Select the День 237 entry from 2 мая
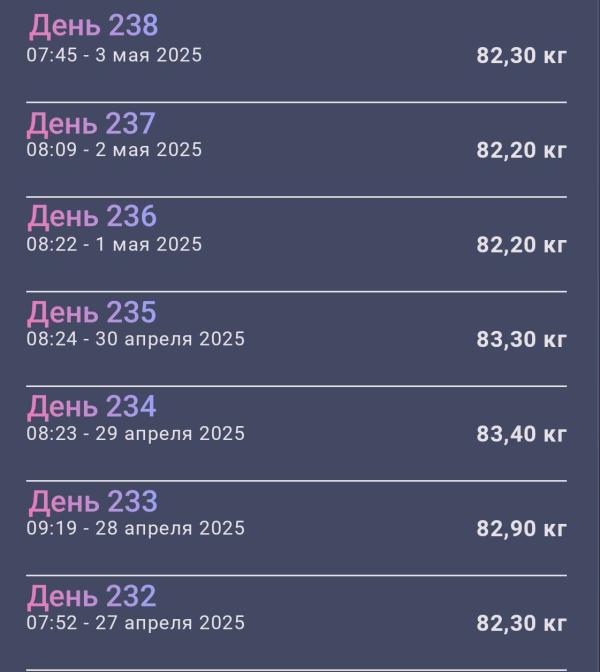Screen dimensions: 600x672 tap(296, 150)
